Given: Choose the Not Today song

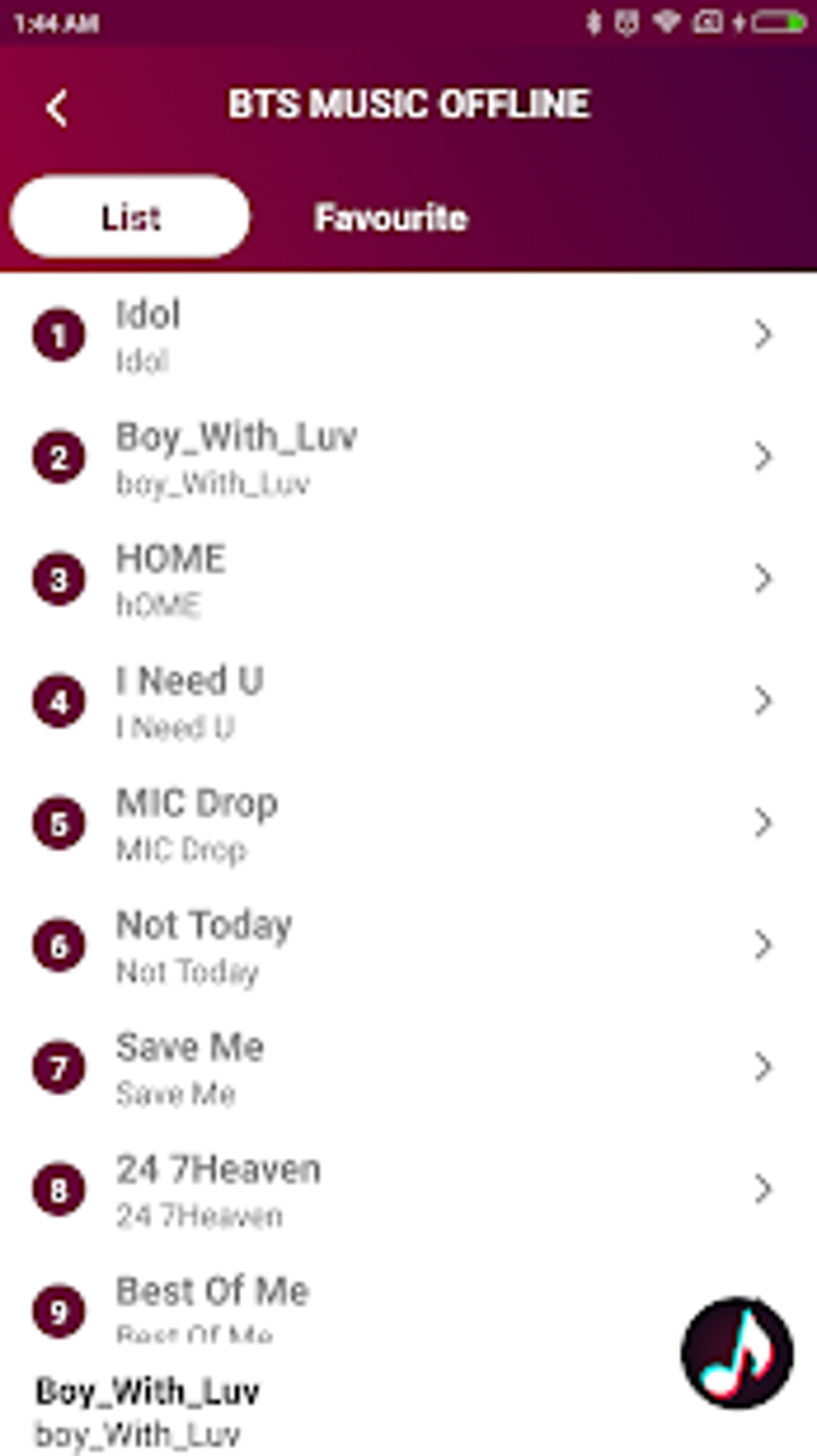Looking at the screenshot, I should click(x=400, y=946).
